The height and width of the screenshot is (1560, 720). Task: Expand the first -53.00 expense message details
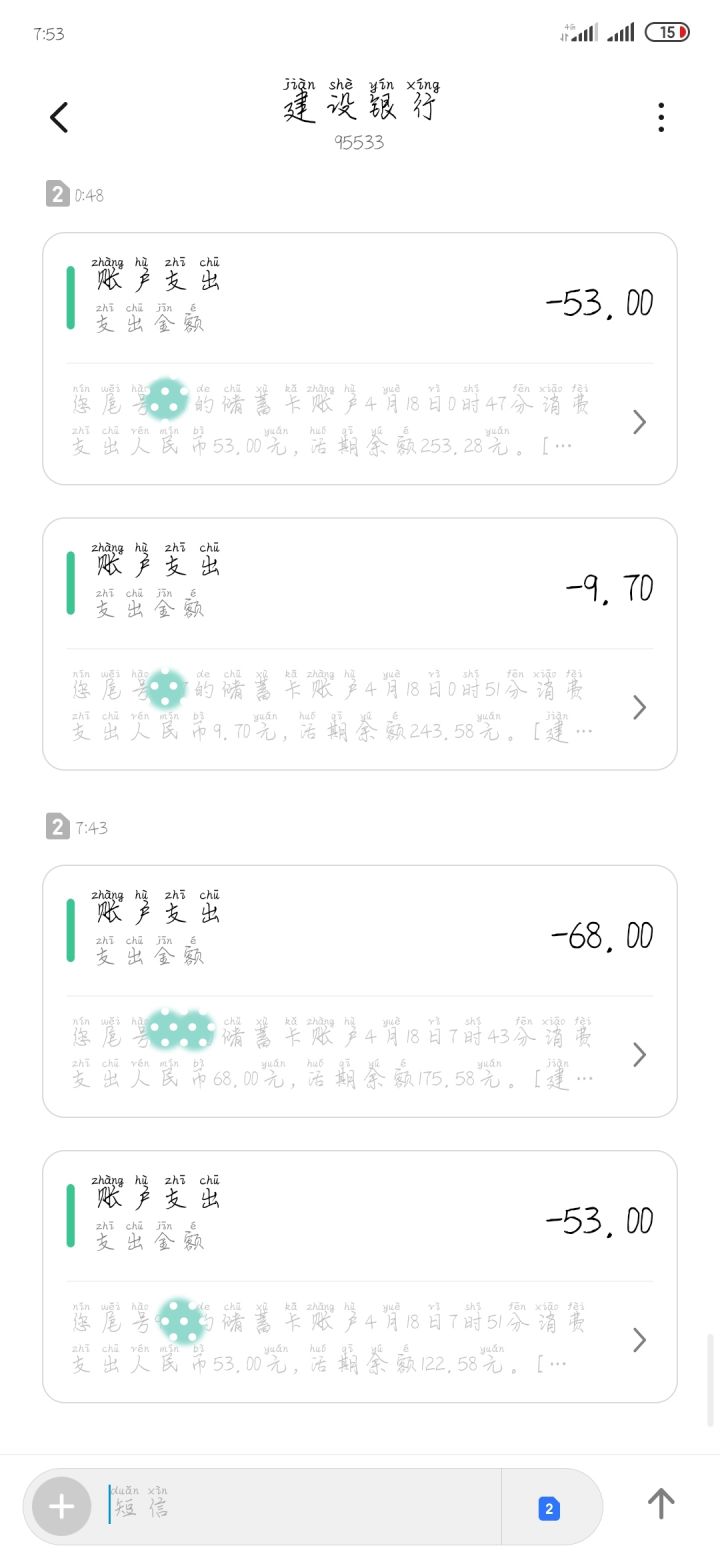[639, 422]
